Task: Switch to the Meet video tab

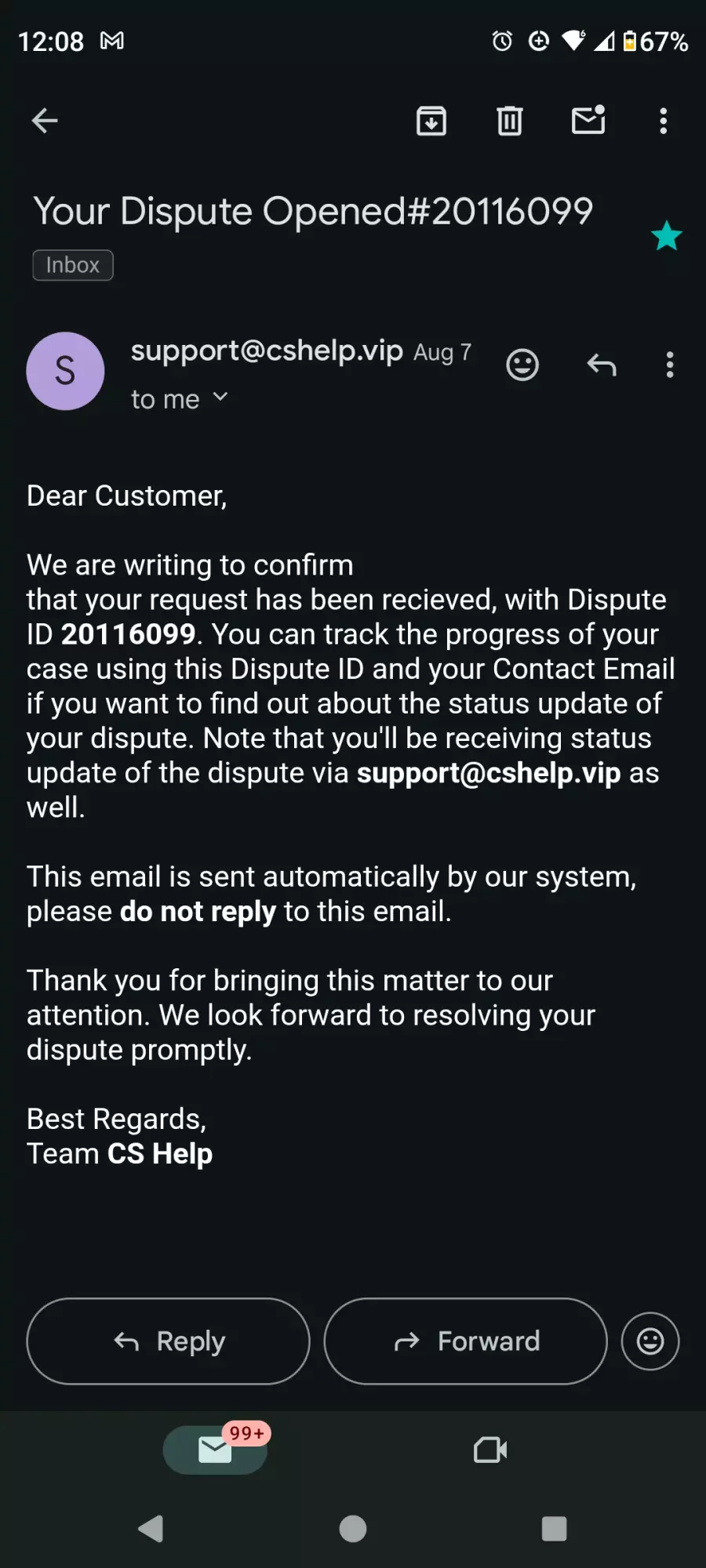Action: click(x=490, y=1450)
